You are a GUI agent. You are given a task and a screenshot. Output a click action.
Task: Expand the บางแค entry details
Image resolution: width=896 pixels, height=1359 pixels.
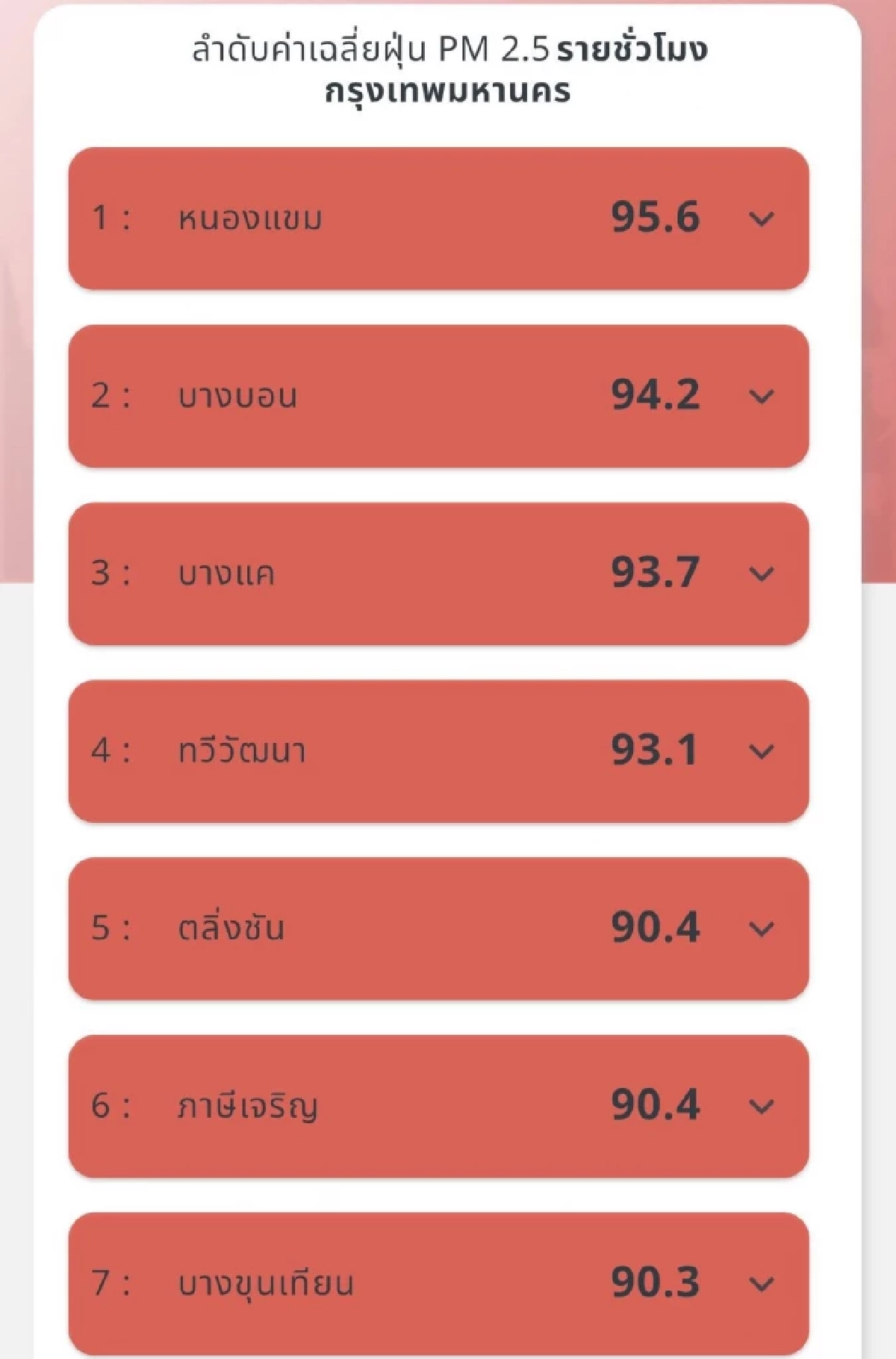click(760, 575)
